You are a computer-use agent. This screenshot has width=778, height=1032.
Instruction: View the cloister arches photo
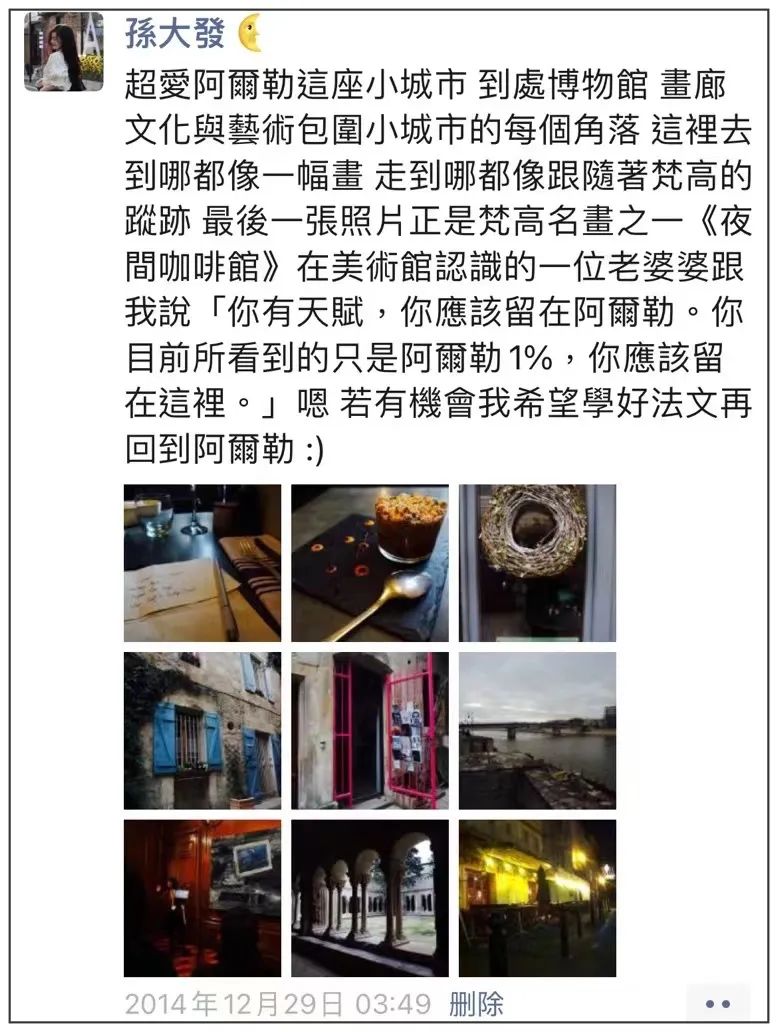click(x=370, y=898)
